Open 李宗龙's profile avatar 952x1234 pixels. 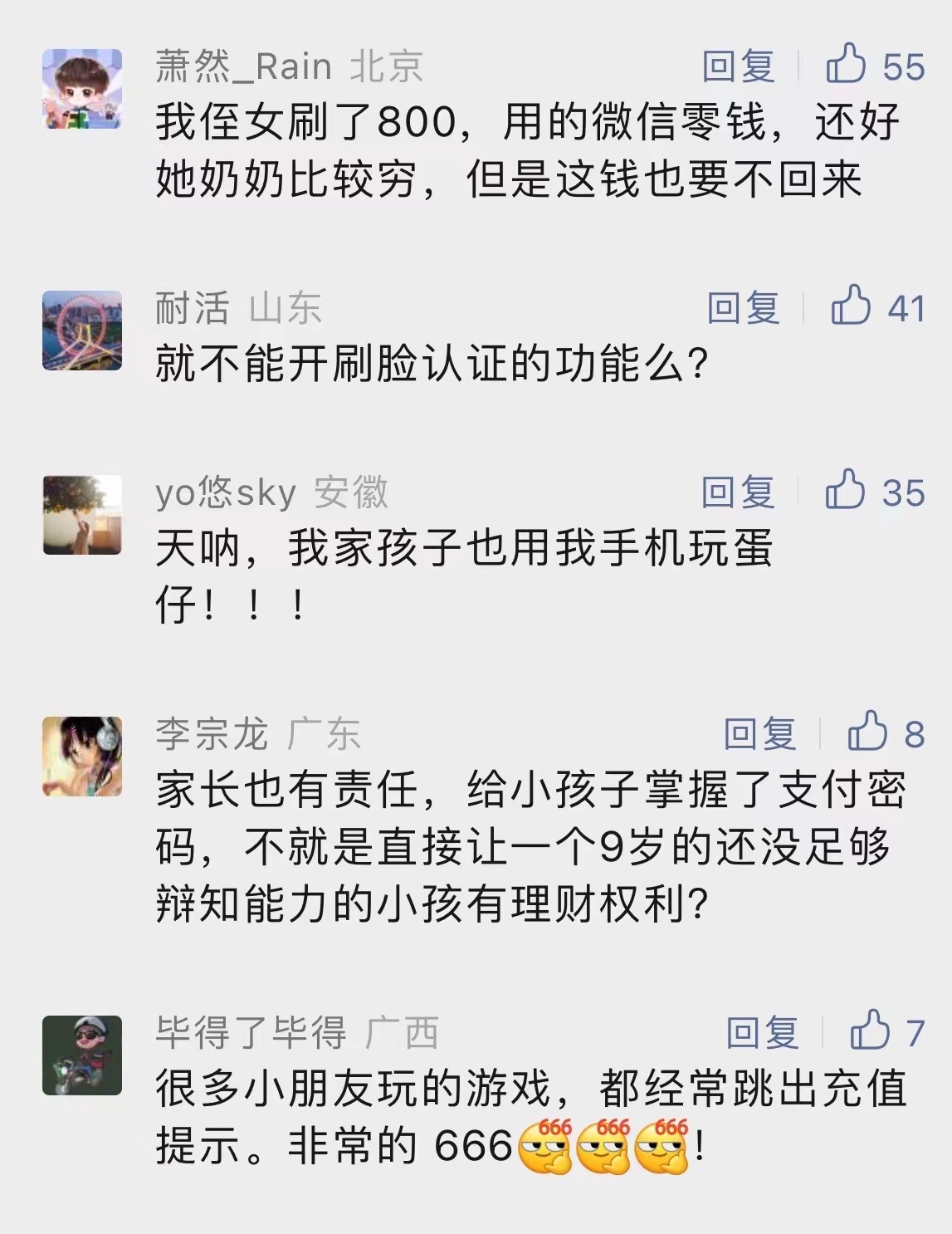pyautogui.click(x=82, y=757)
